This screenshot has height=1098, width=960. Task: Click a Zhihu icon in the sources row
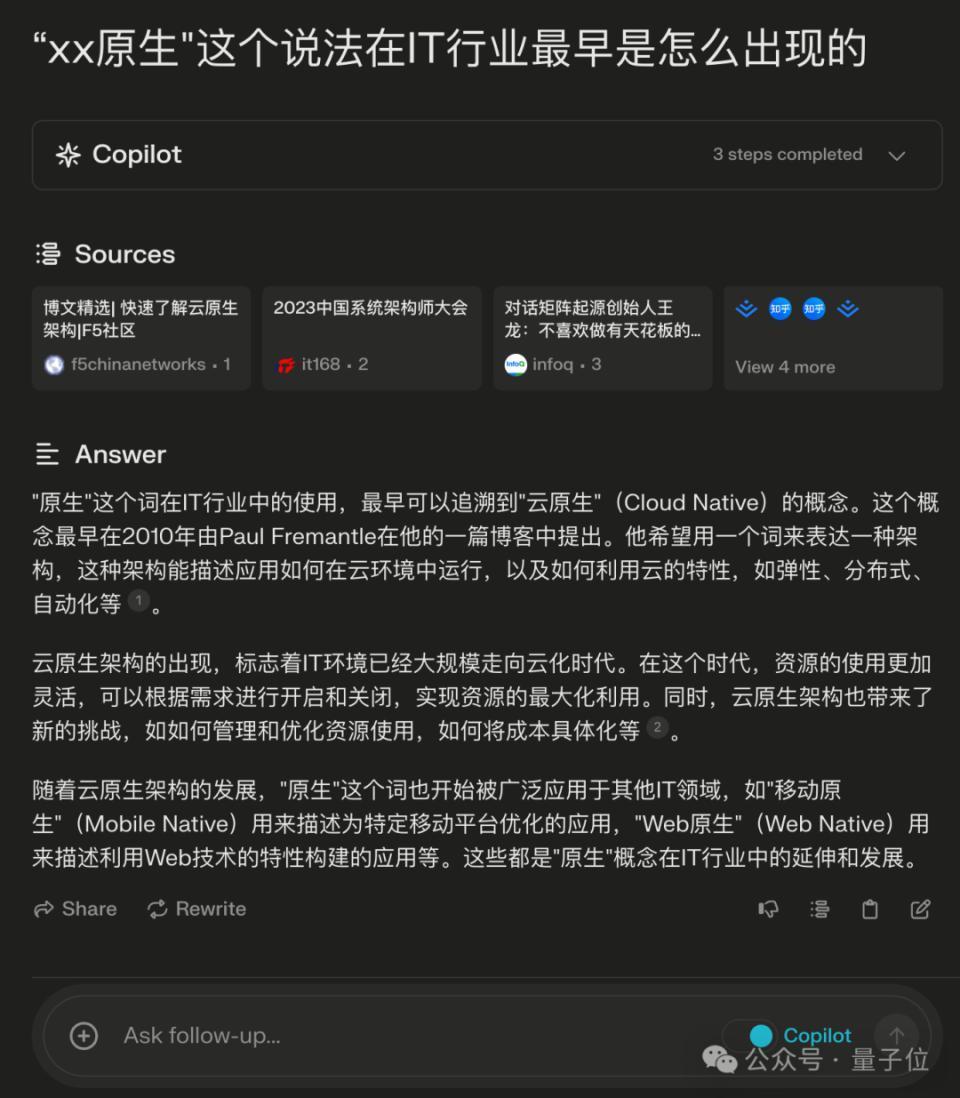tap(781, 309)
